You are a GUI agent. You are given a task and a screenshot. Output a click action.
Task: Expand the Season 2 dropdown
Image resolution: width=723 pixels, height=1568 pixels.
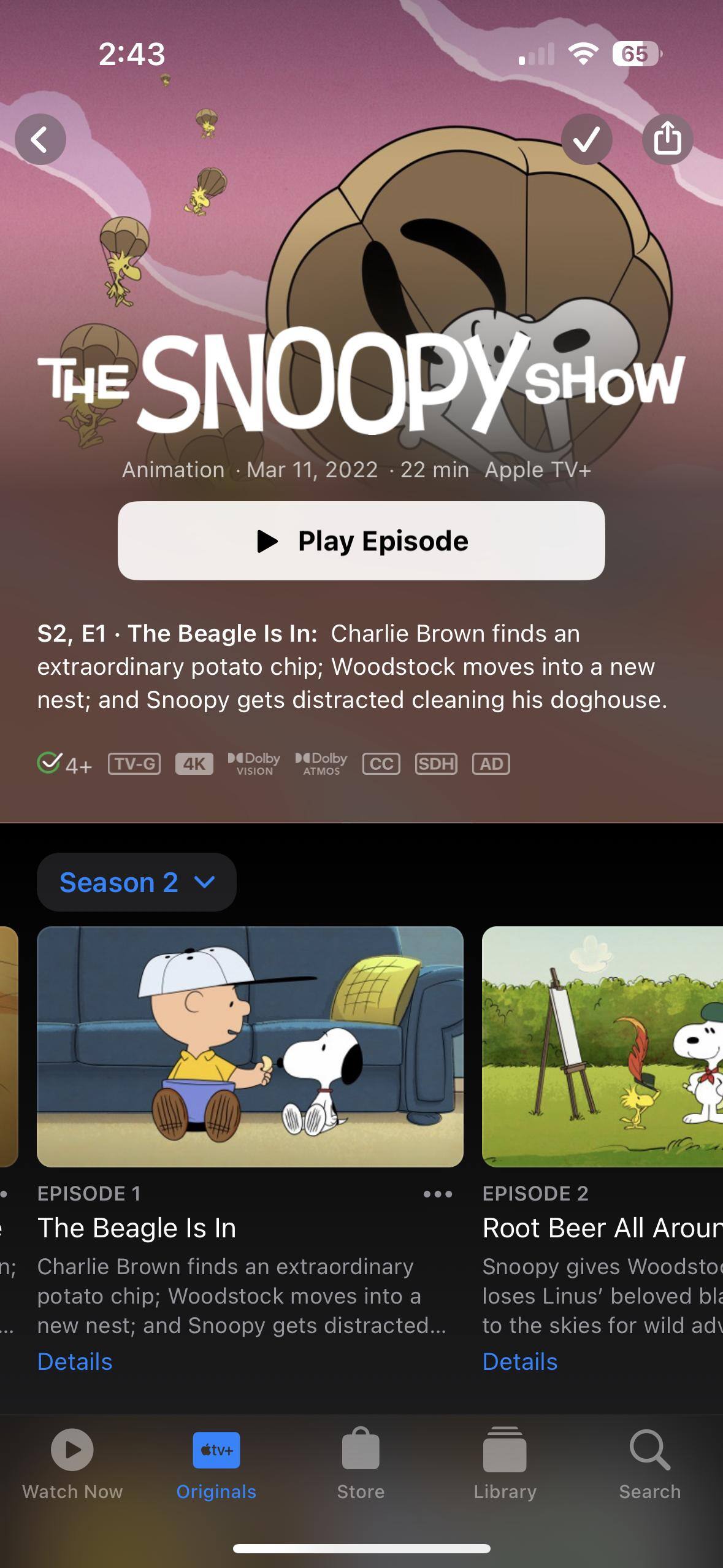(x=137, y=882)
